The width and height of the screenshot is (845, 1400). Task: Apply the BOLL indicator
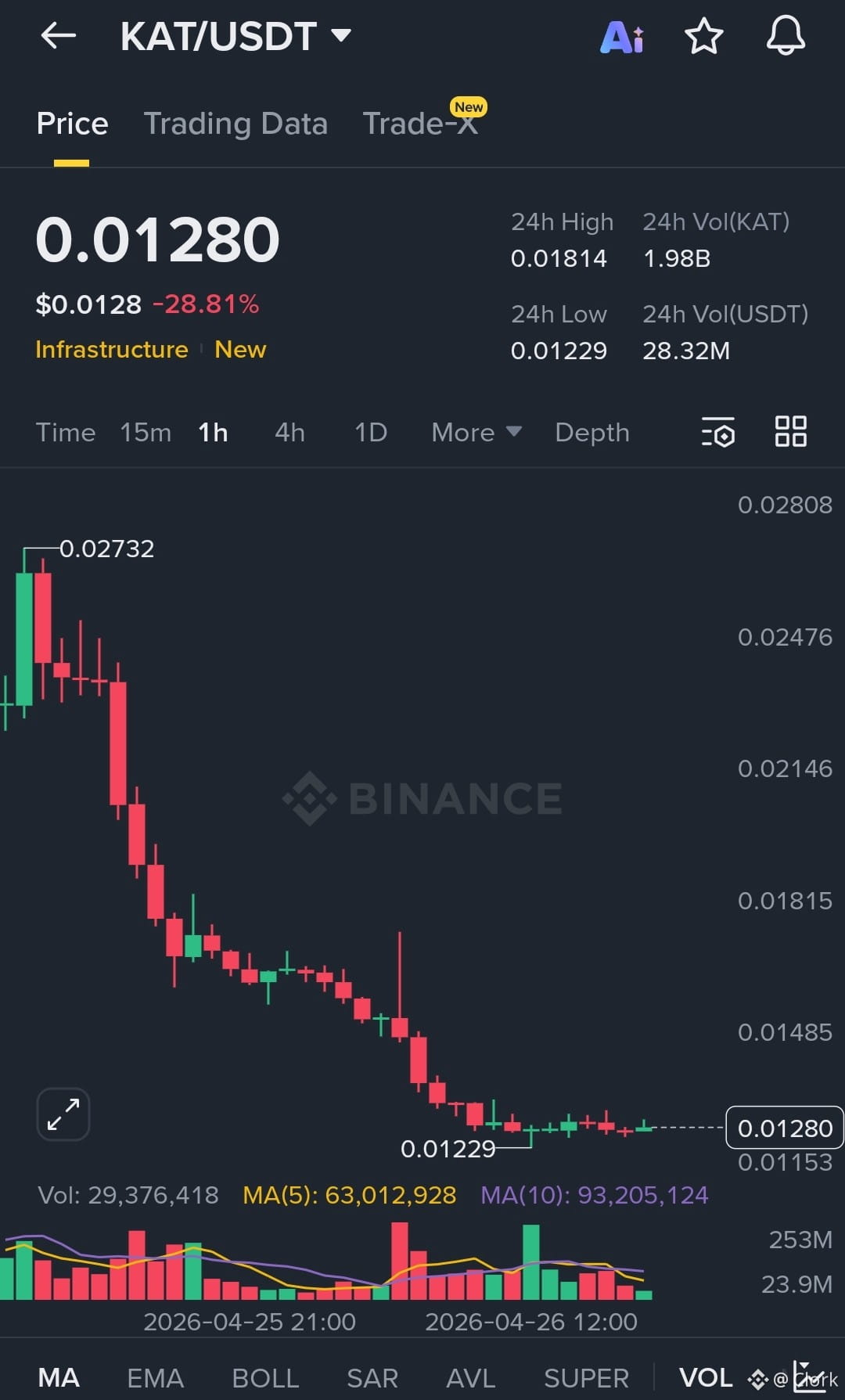point(265,1378)
